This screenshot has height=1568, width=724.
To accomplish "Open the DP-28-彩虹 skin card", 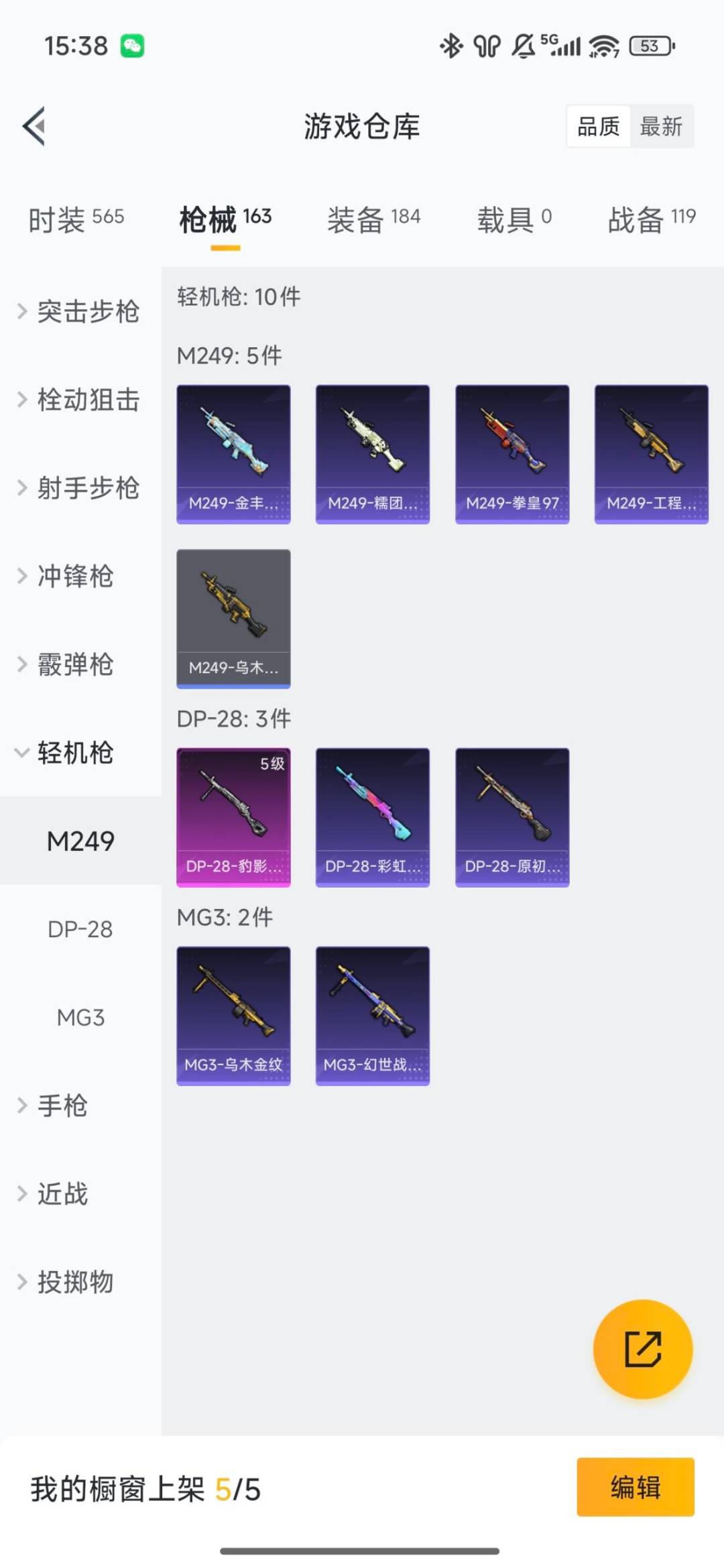I will point(373,817).
